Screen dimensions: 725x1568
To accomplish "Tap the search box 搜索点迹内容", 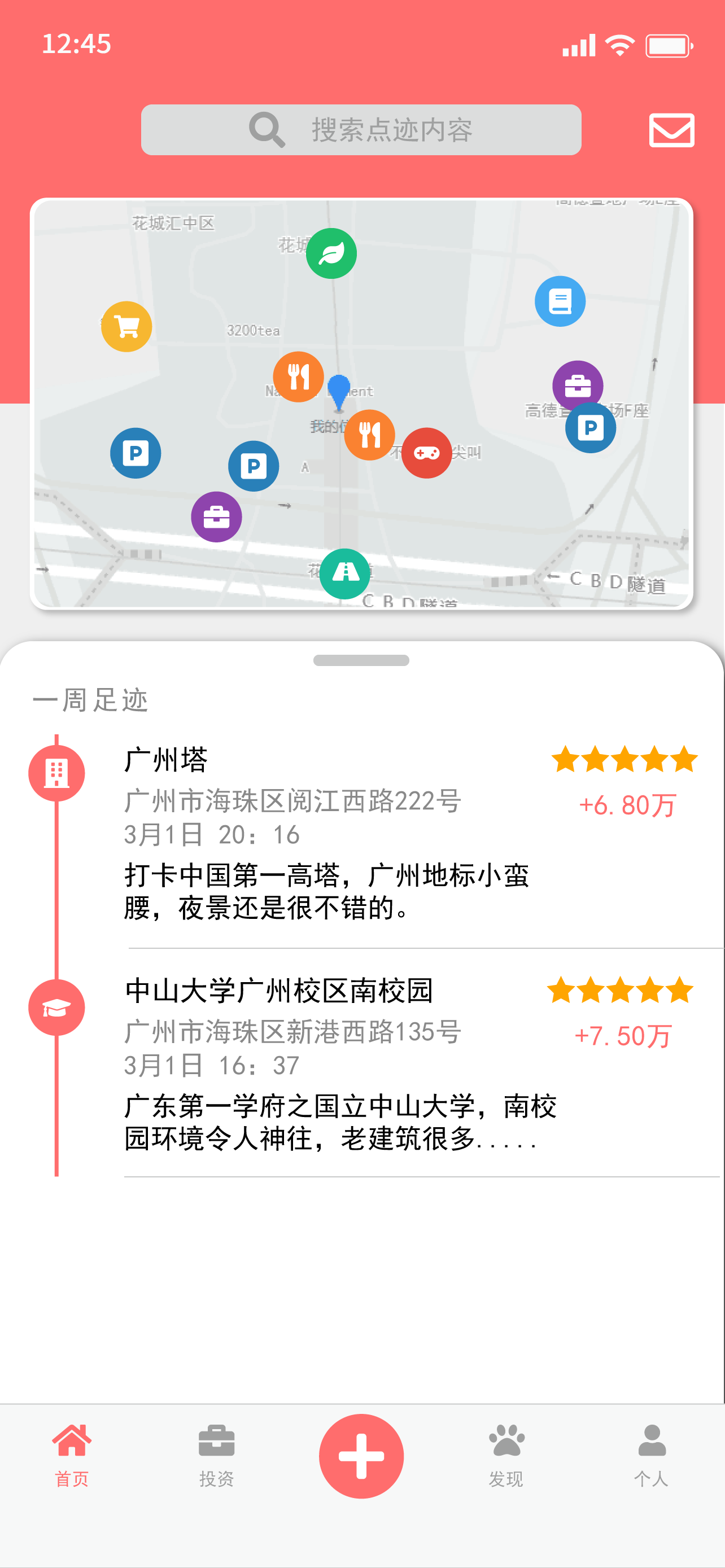I will (x=361, y=130).
